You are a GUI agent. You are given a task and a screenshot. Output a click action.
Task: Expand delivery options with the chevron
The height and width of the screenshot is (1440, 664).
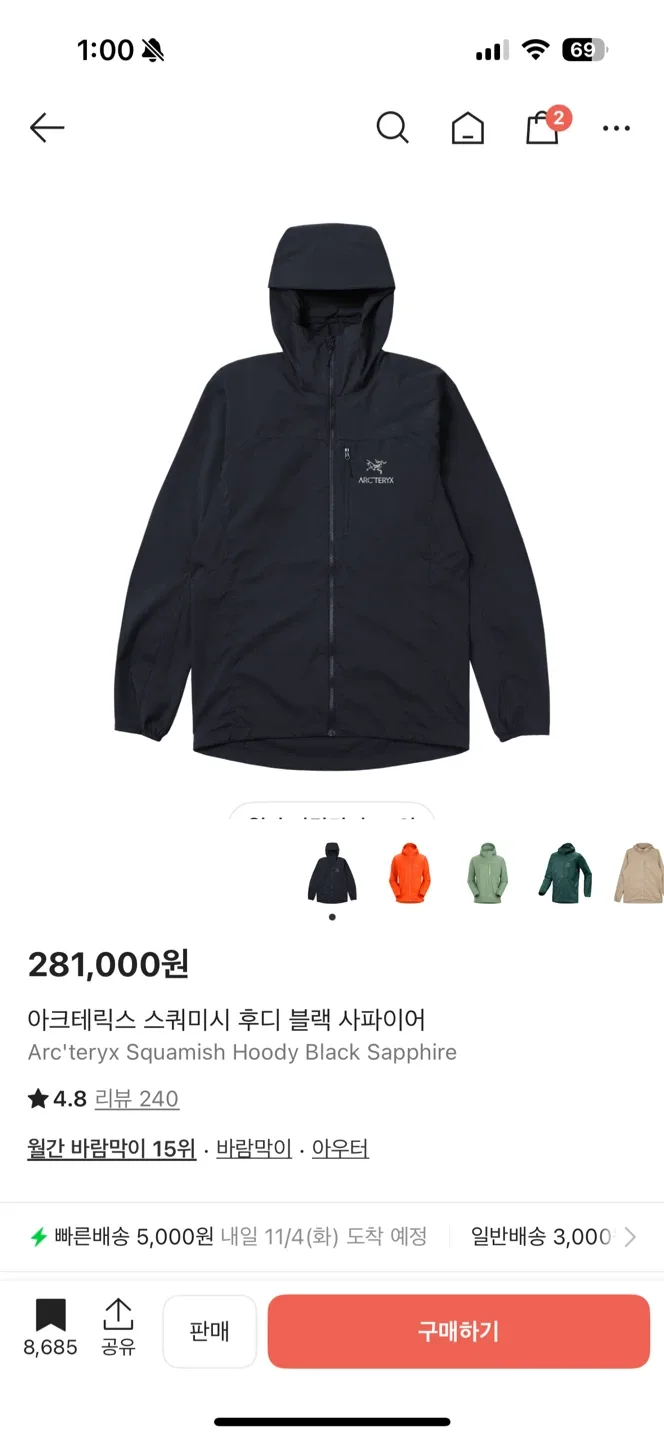(630, 1237)
